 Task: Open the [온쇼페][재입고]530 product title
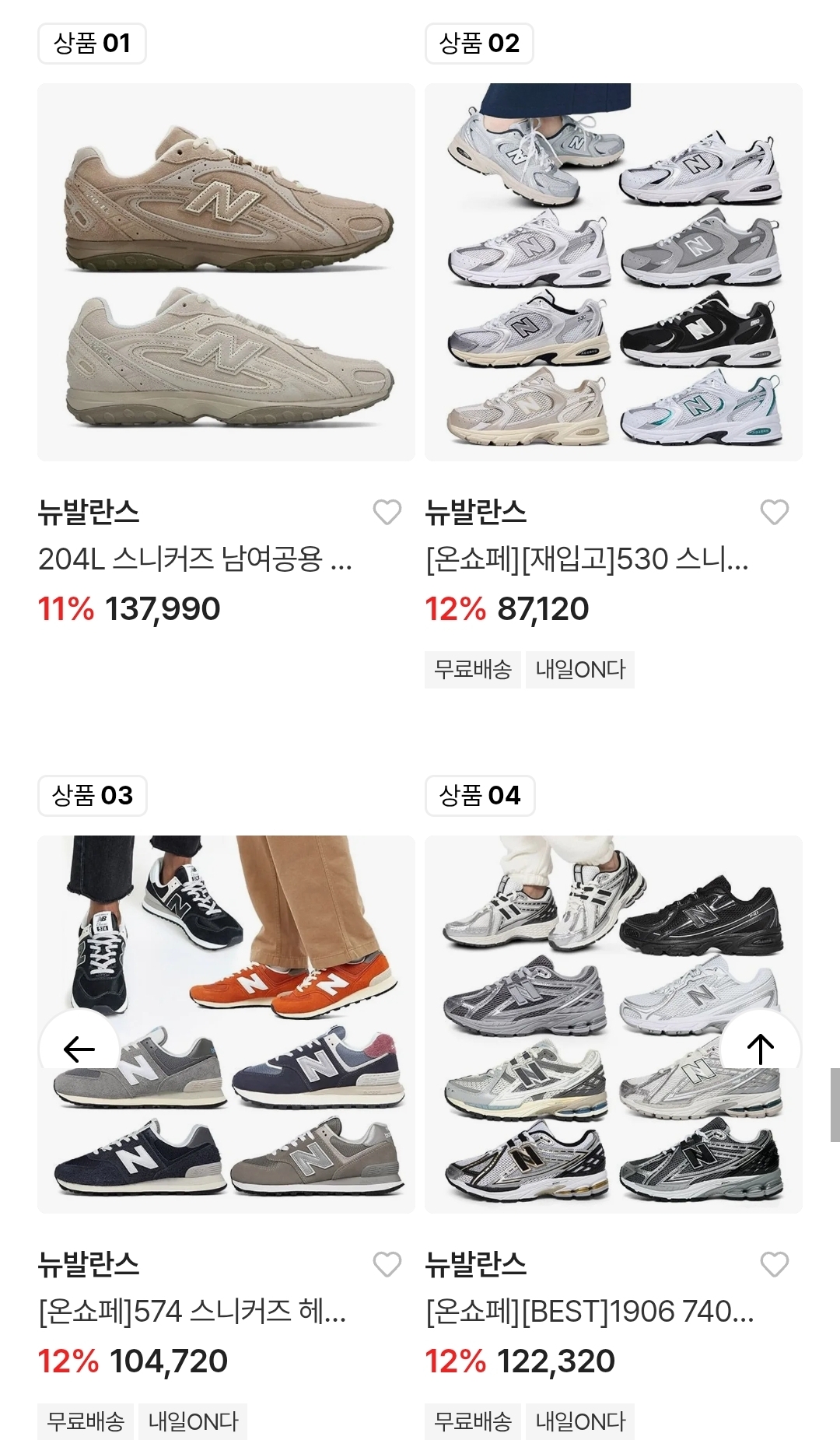586,559
